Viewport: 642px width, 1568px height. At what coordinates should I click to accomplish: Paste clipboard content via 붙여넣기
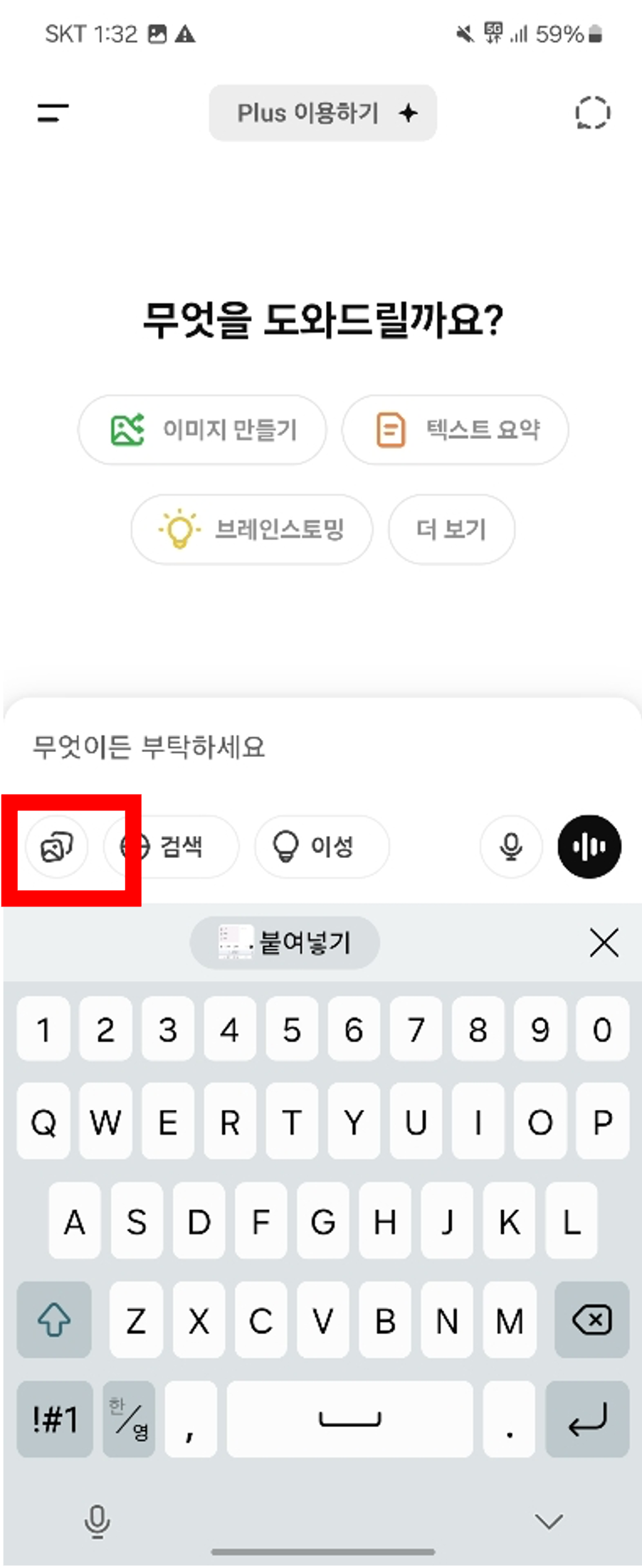285,942
